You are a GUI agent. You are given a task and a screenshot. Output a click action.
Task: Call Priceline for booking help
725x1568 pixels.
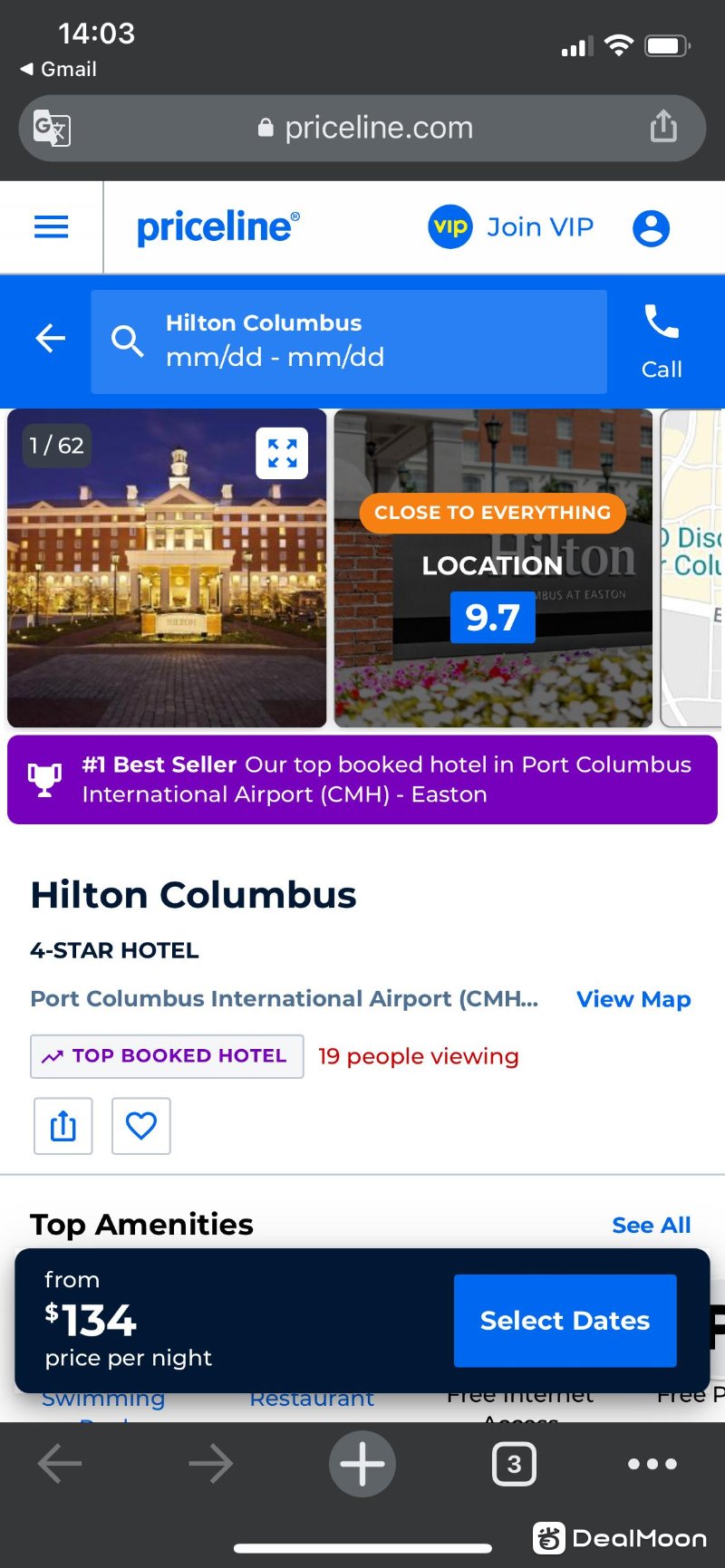coord(662,341)
